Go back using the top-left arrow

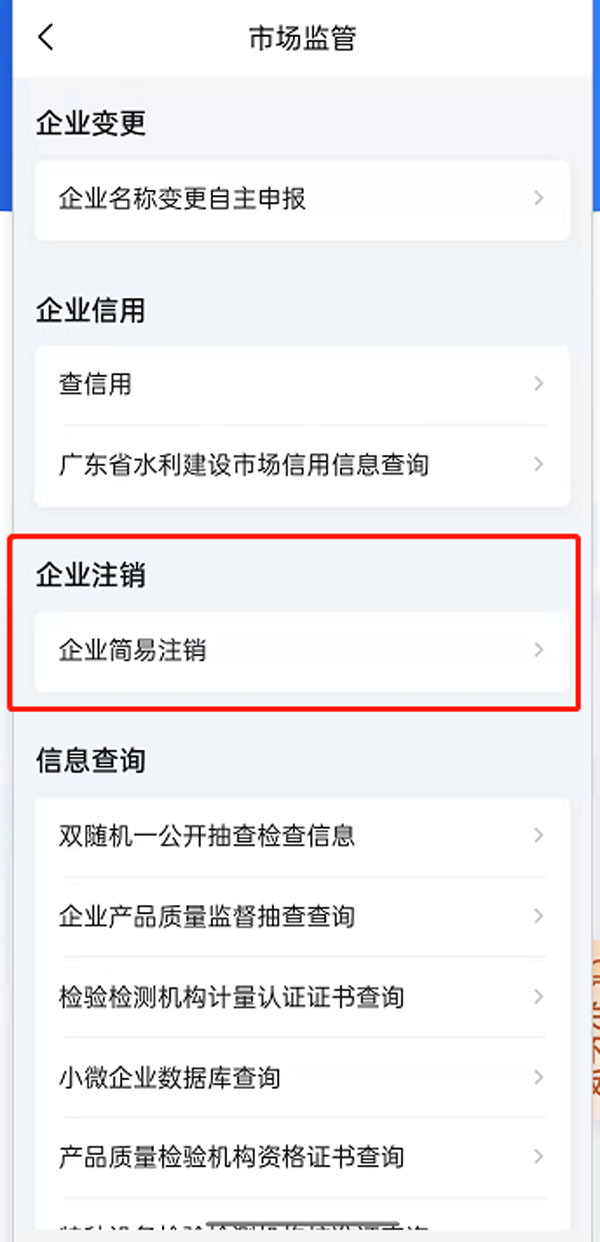pyautogui.click(x=45, y=38)
